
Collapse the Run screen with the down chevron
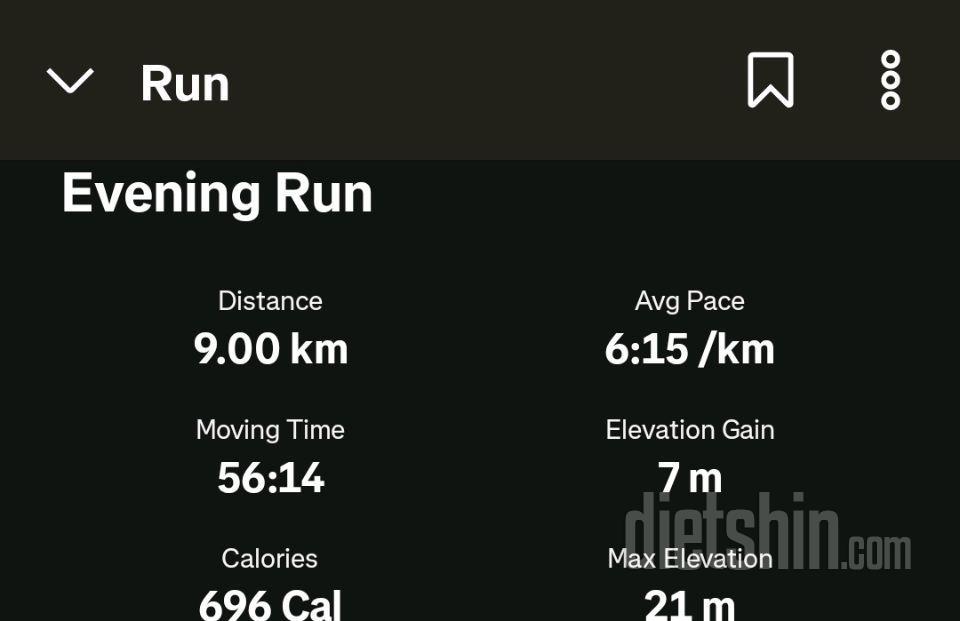pyautogui.click(x=70, y=81)
